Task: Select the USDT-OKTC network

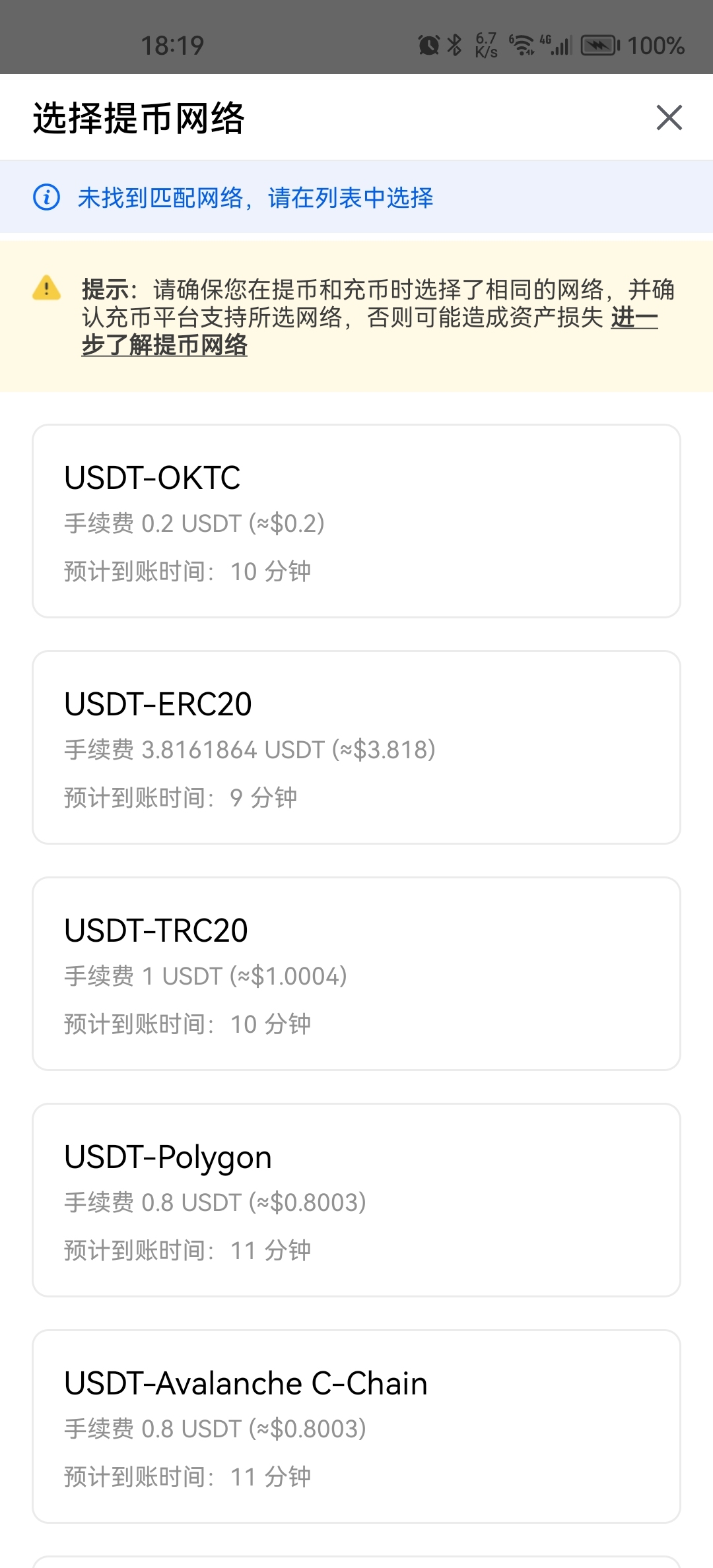Action: pyautogui.click(x=356, y=521)
